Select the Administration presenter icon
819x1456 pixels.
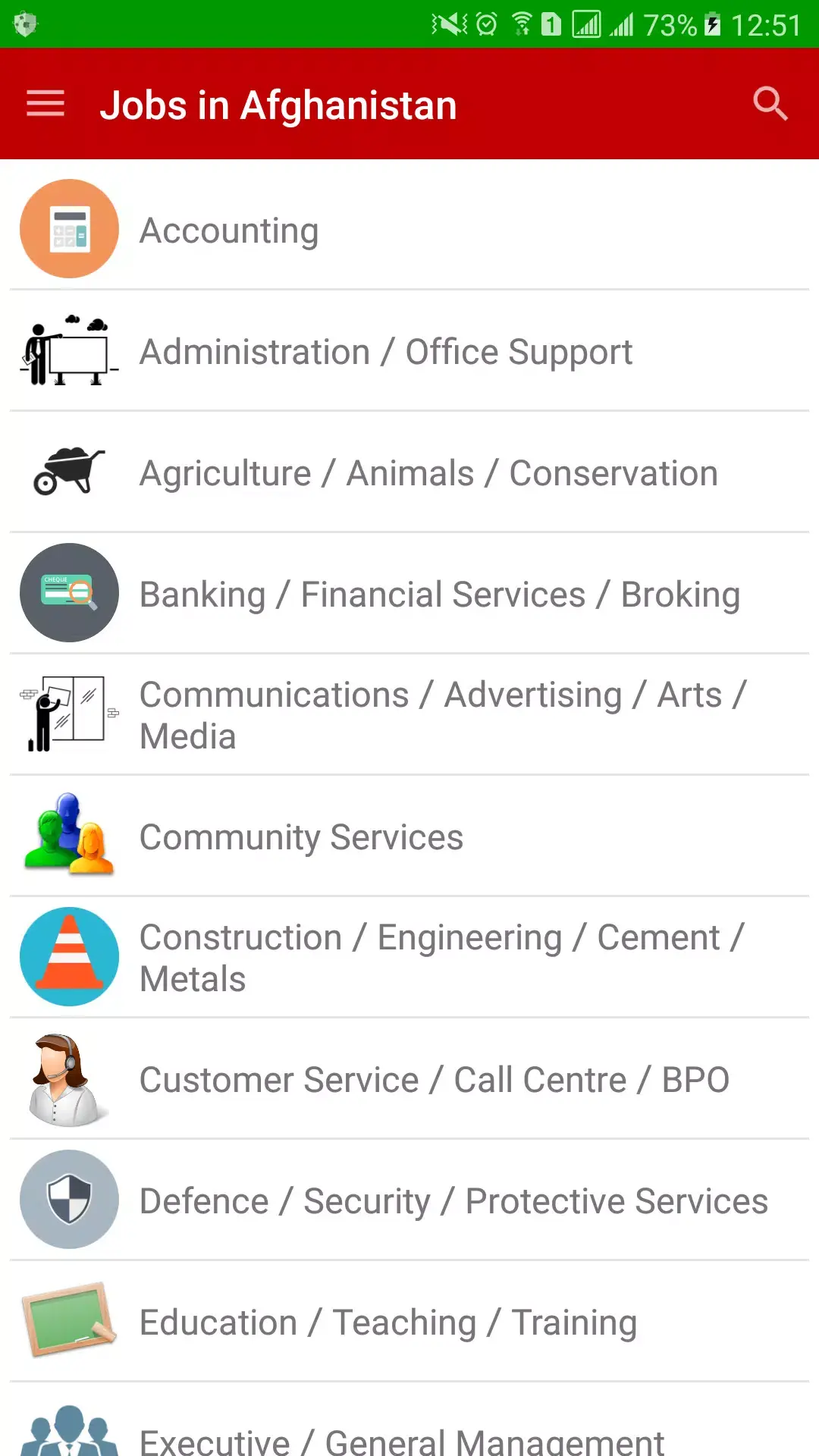pyautogui.click(x=69, y=350)
